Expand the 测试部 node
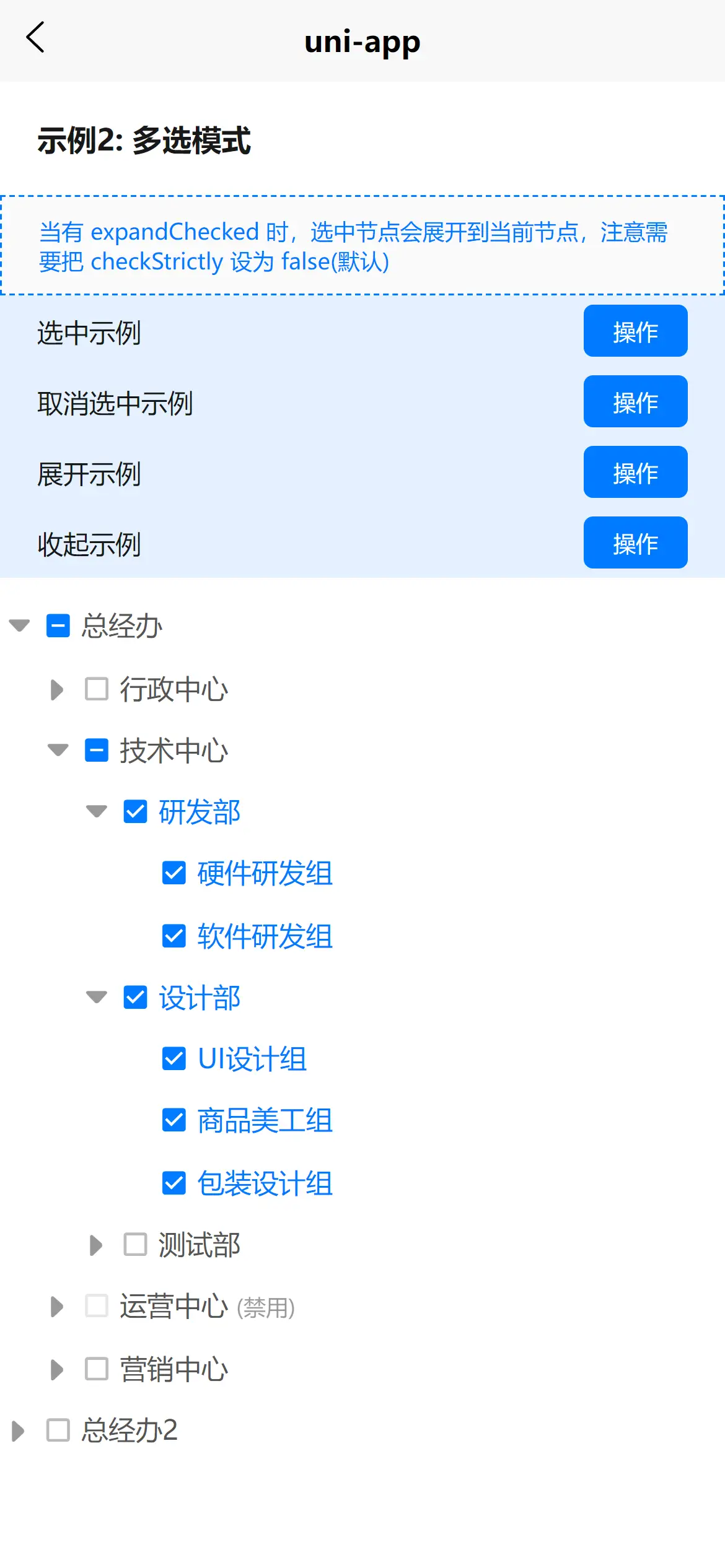The height and width of the screenshot is (1568, 725). click(x=96, y=1245)
